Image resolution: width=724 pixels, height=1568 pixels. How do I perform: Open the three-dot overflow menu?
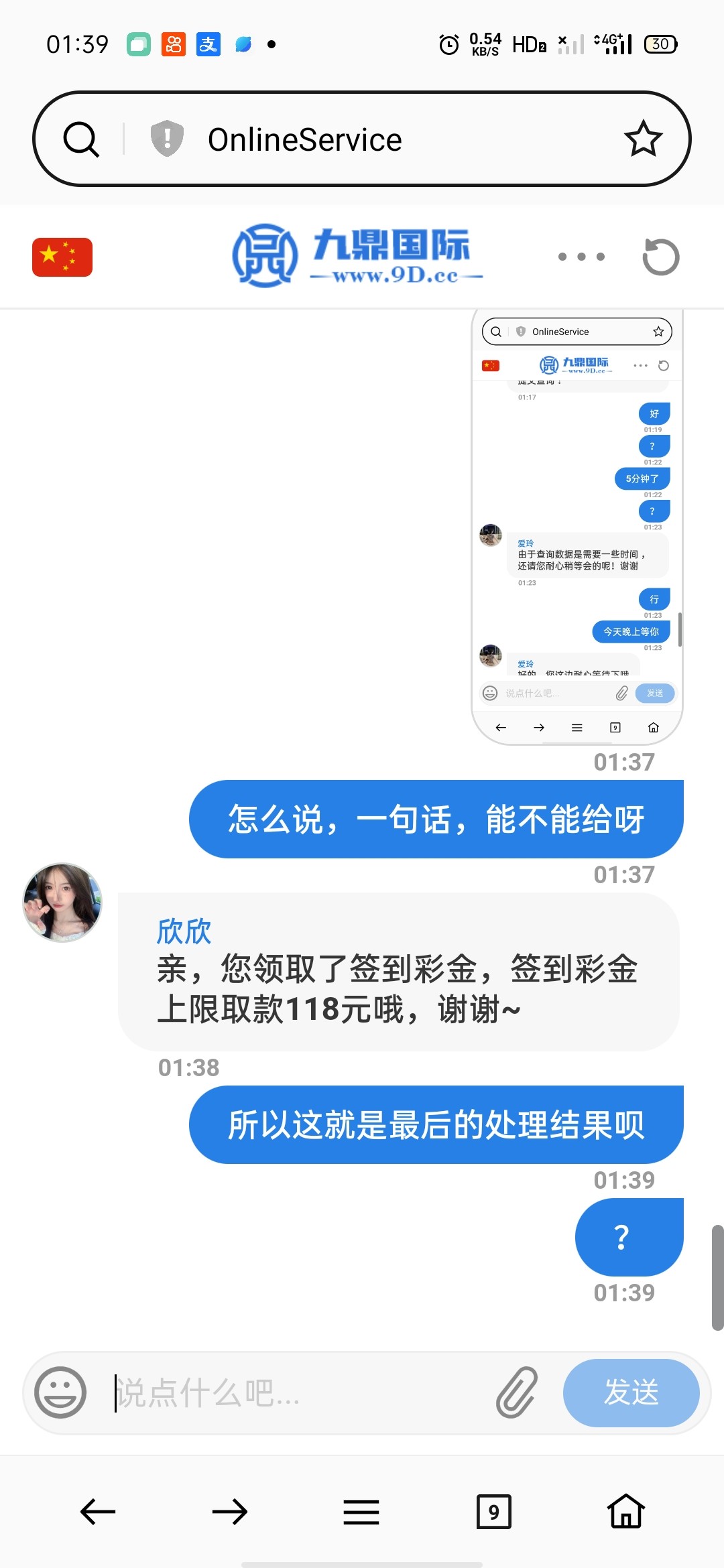[582, 257]
